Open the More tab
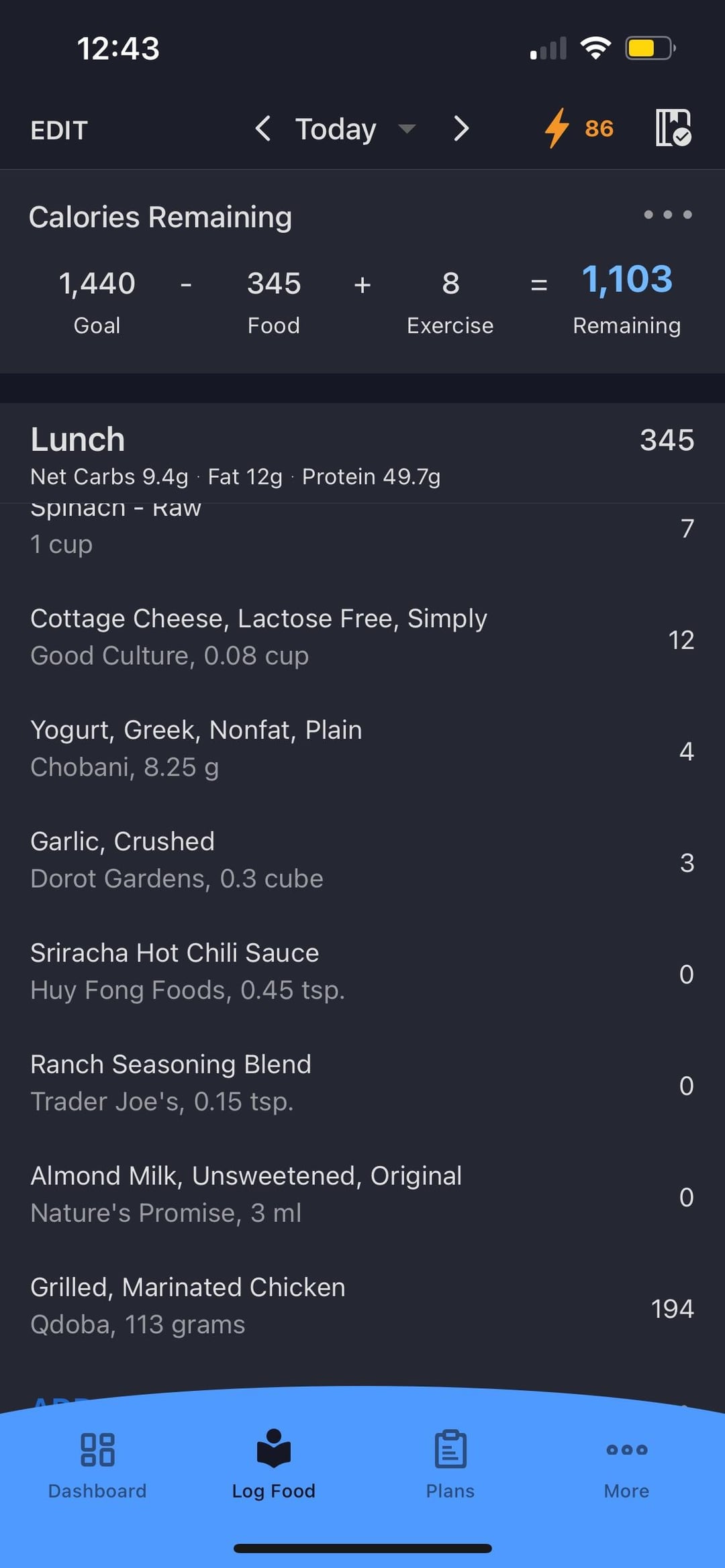The image size is (725, 1568). click(x=627, y=1464)
